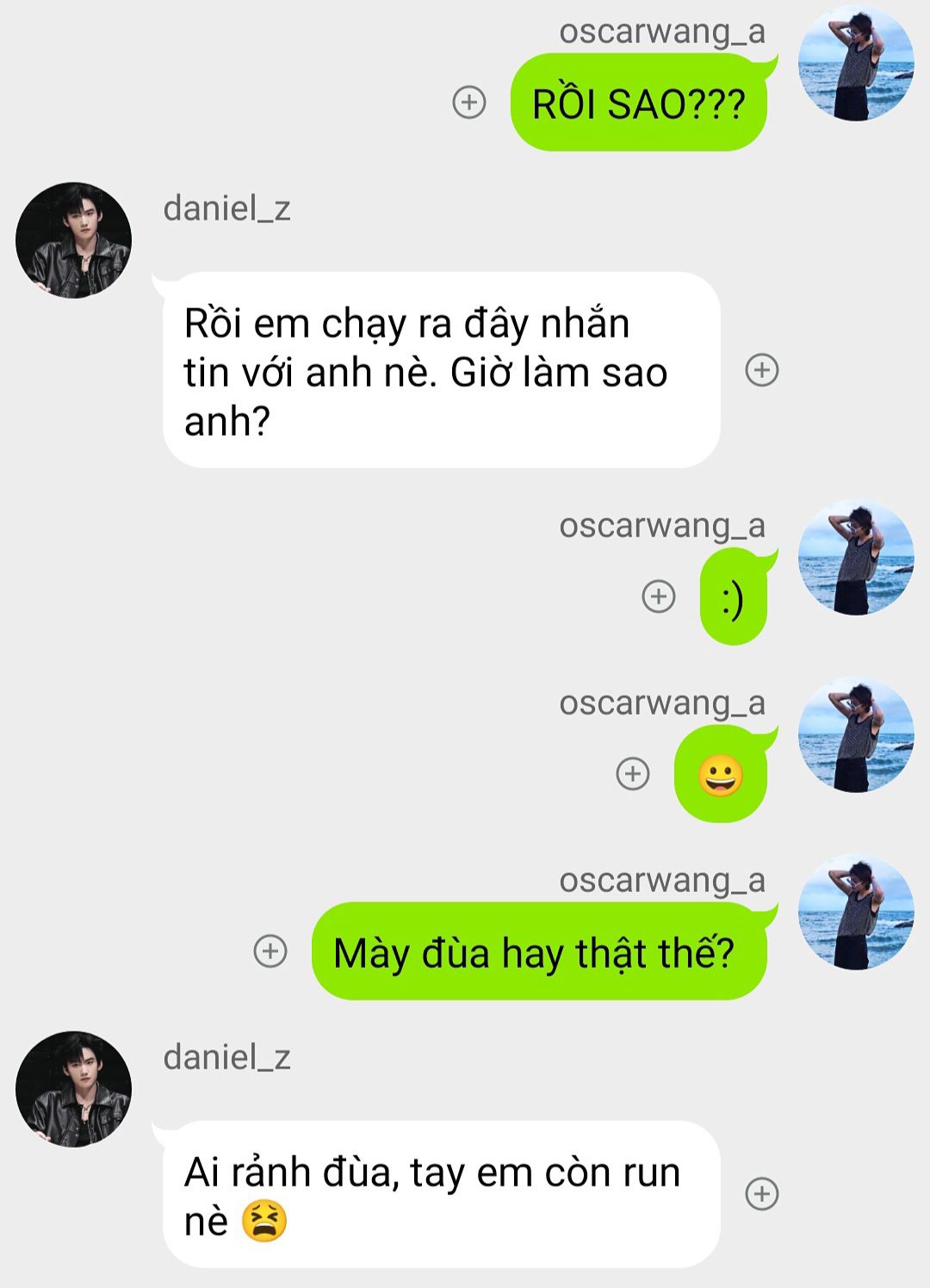
Task: Tap the plus icon beside "Ai rảnh đùa" message
Action: click(761, 1194)
